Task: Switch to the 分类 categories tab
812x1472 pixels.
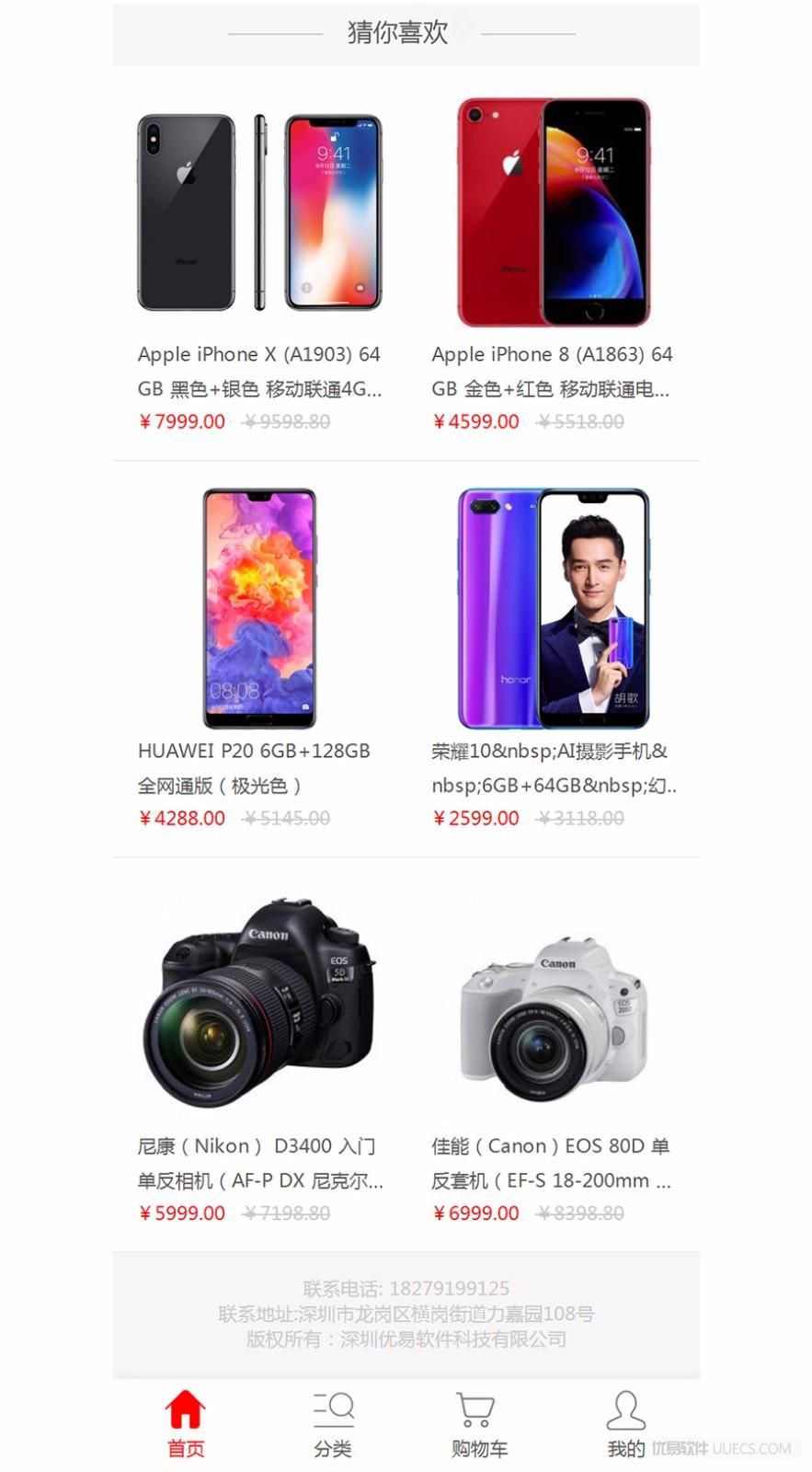Action: coord(333,1424)
